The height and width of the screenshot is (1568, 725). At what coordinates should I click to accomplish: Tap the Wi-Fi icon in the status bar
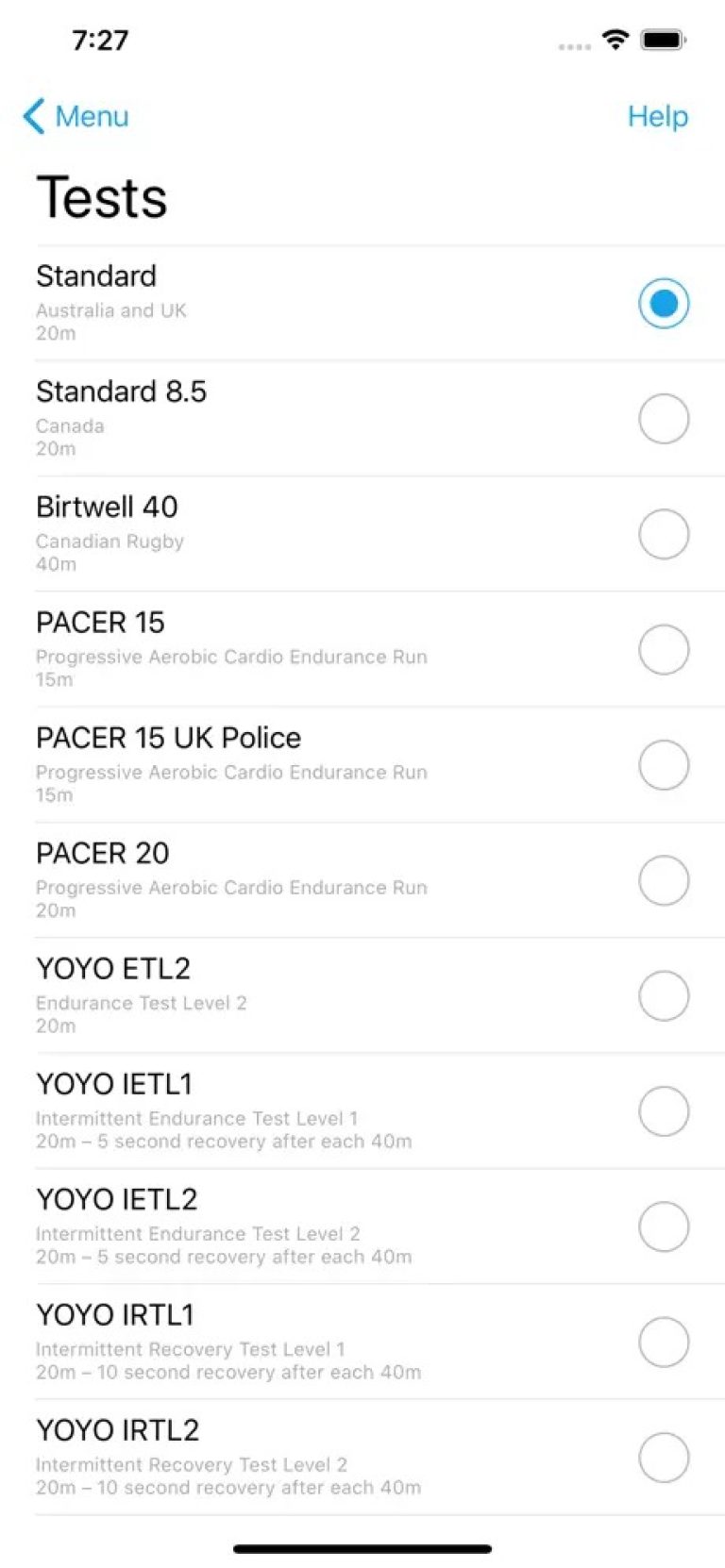click(615, 40)
